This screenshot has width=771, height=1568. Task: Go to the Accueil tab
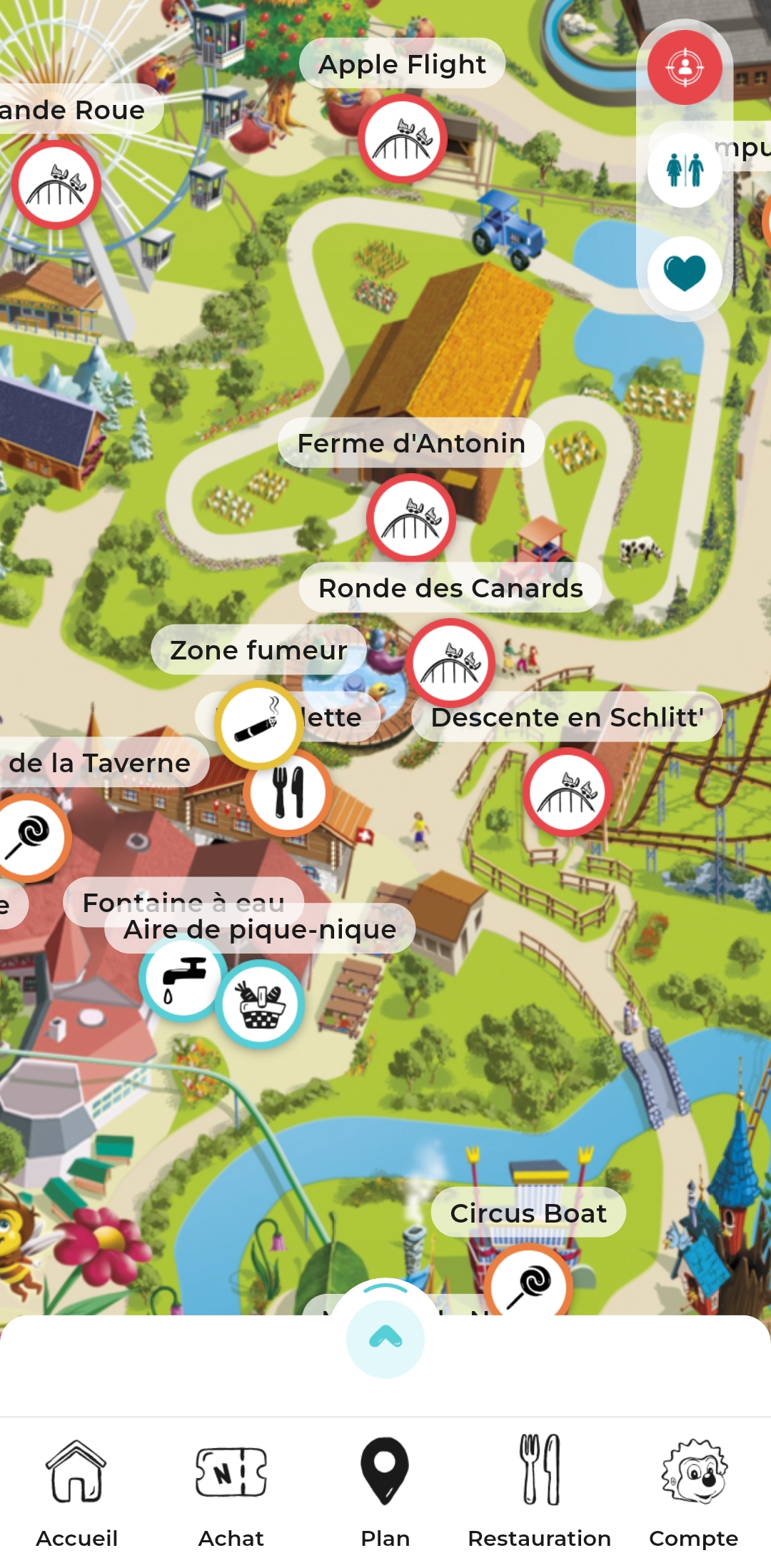[x=76, y=1492]
